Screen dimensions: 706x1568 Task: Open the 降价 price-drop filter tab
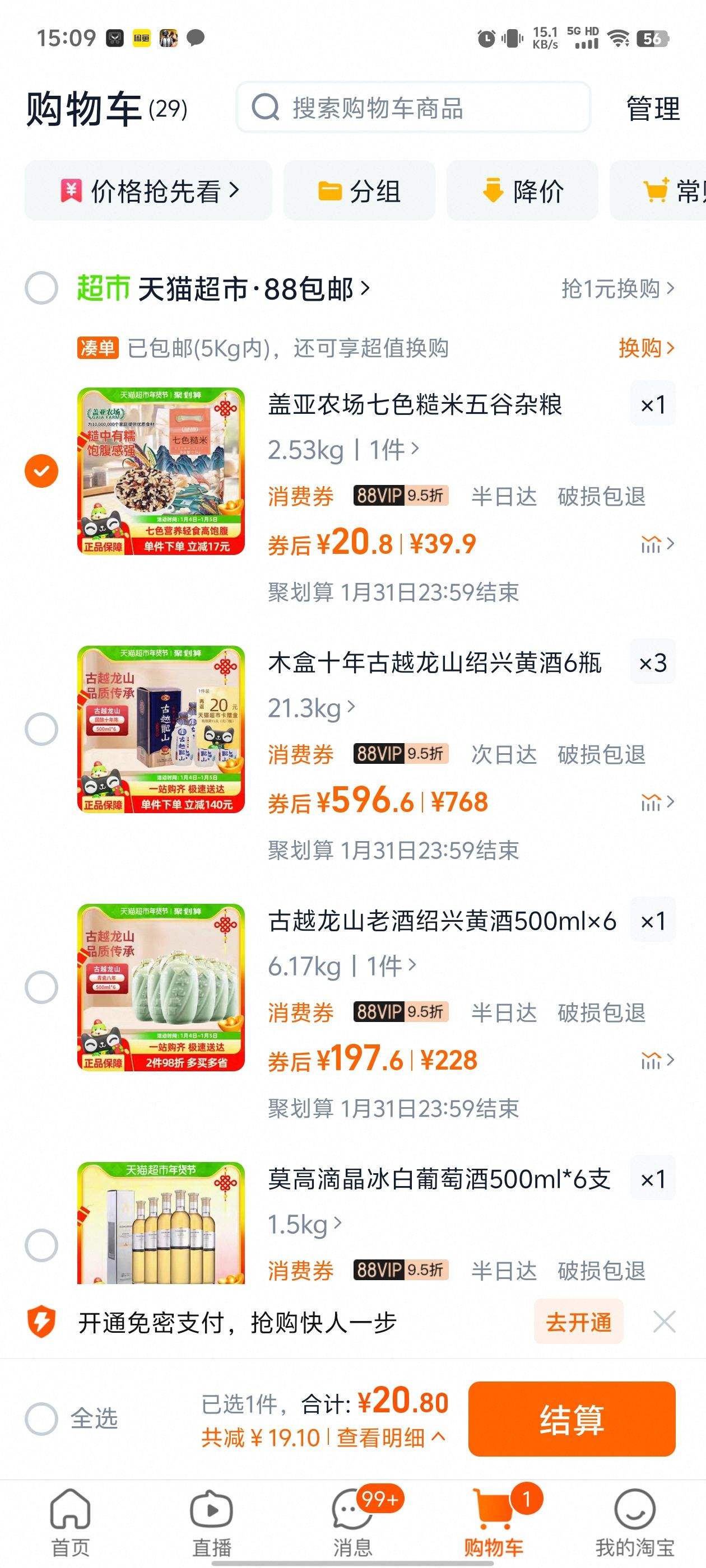(x=522, y=190)
